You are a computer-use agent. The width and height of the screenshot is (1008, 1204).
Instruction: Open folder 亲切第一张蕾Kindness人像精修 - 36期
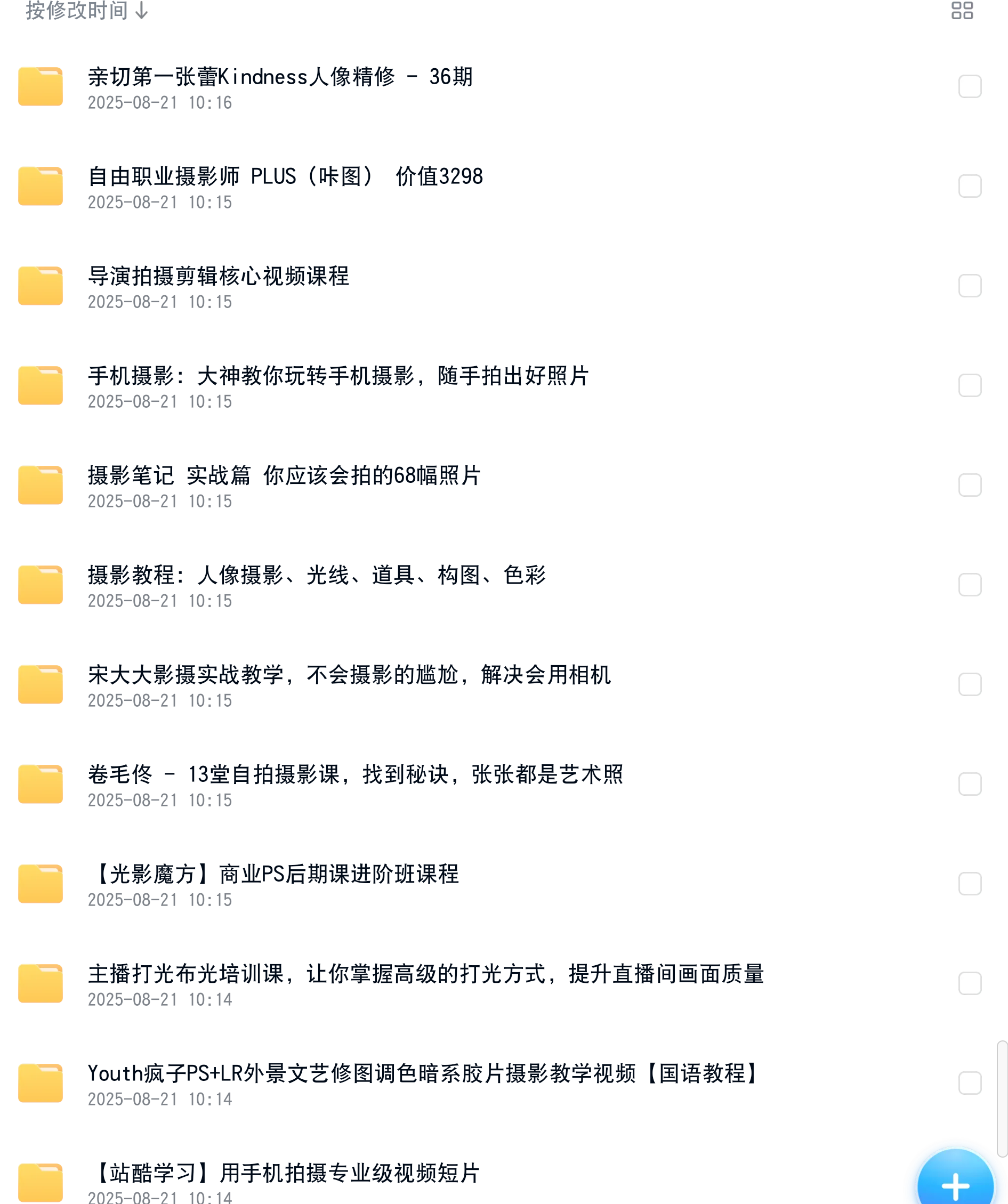[x=280, y=77]
